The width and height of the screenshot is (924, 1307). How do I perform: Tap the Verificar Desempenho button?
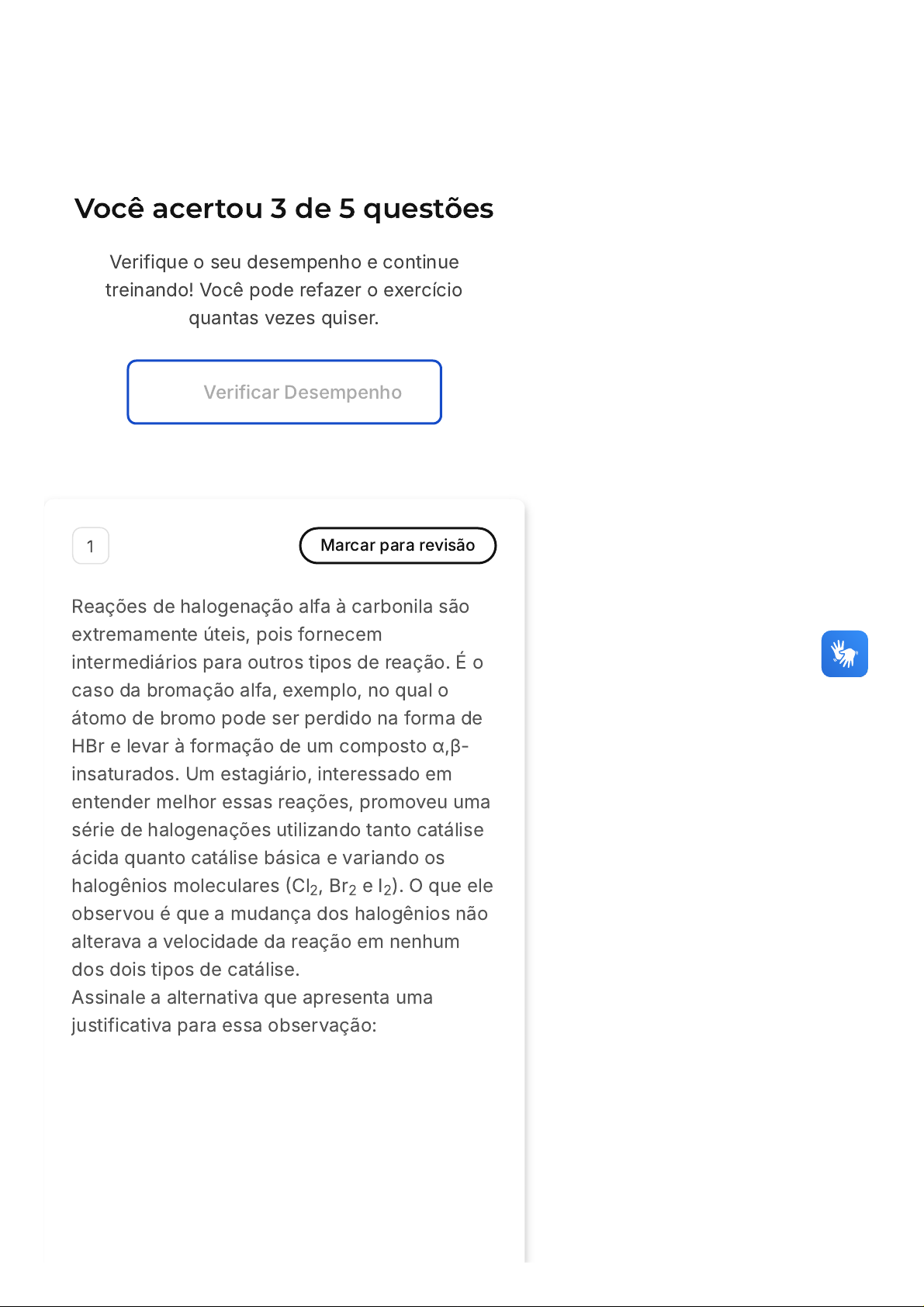285,392
